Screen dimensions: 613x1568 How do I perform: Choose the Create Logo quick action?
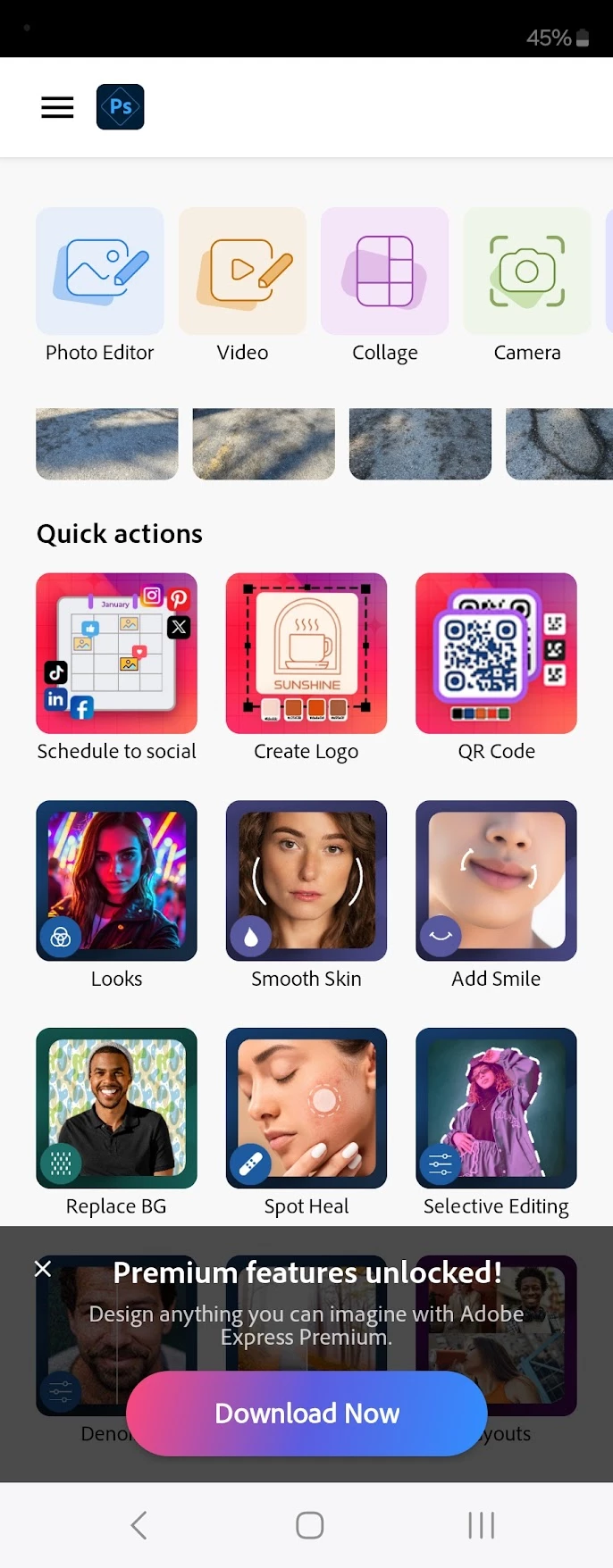pos(306,654)
